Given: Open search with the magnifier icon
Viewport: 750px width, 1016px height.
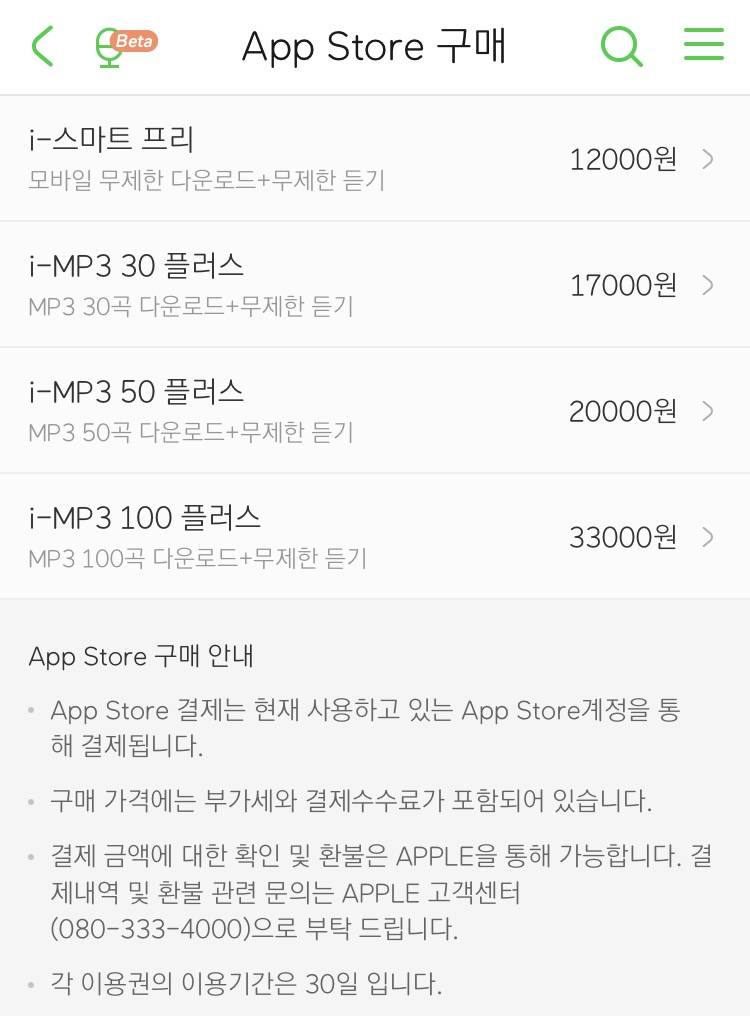Looking at the screenshot, I should (620, 45).
